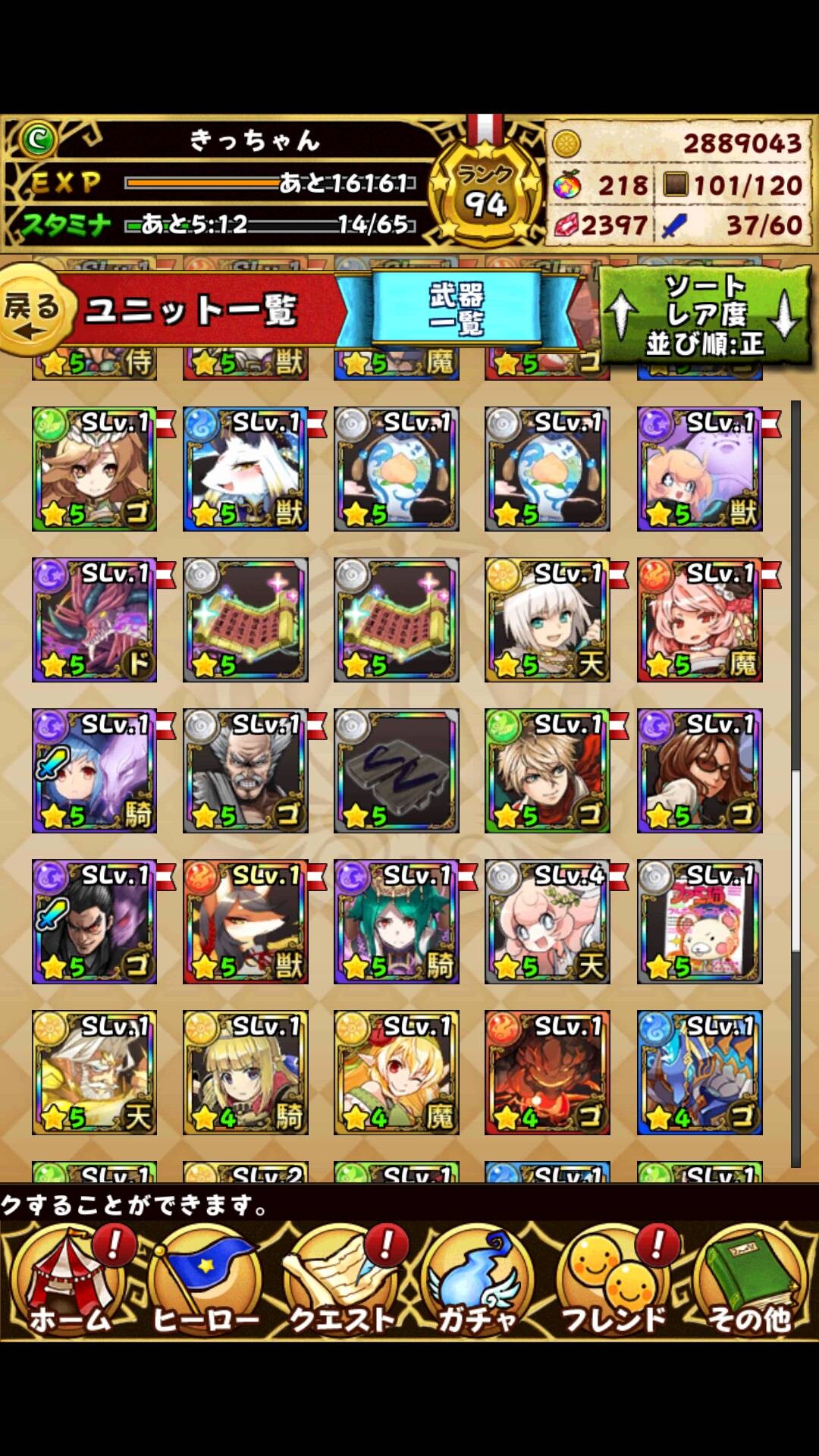Select the red lava golem 4-star unit
The width and height of the screenshot is (819, 1456).
click(548, 1072)
